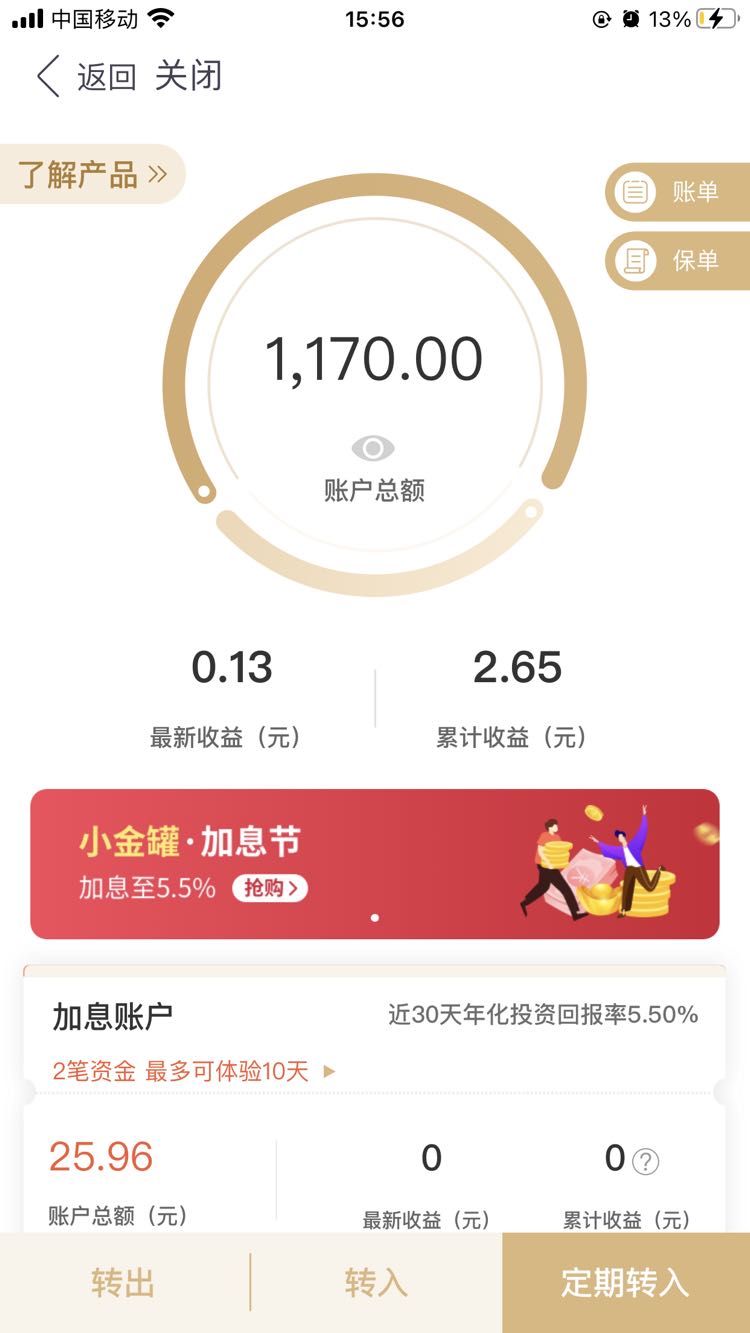This screenshot has height=1333, width=750.
Task: Select 定期转入 scheduled transfer
Action: 626,1282
